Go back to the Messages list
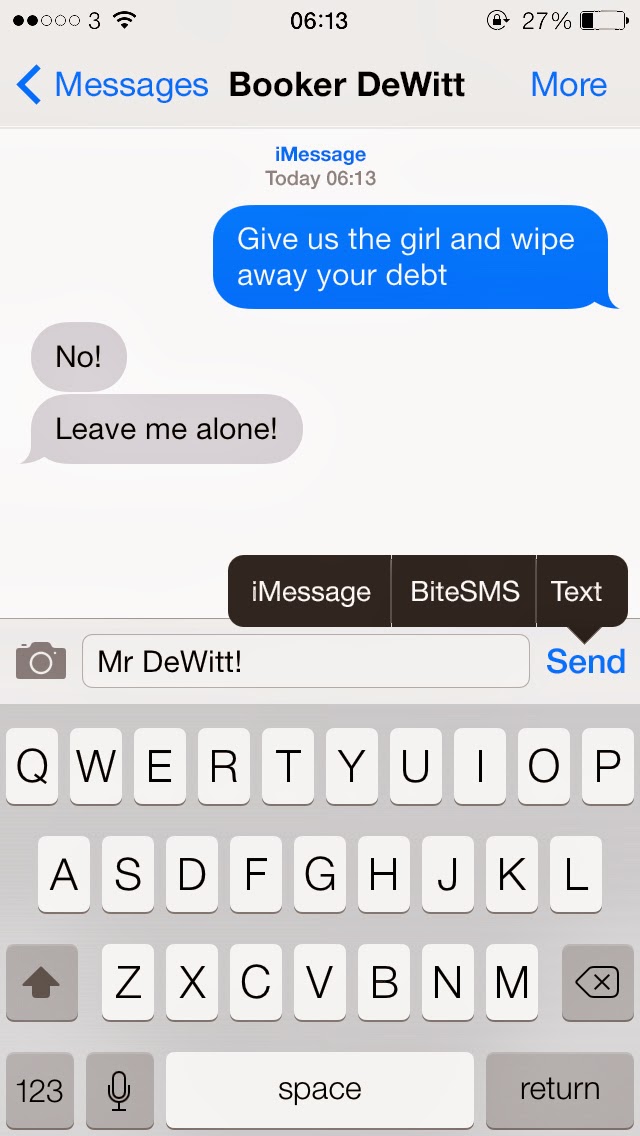The width and height of the screenshot is (640, 1136). tap(112, 85)
